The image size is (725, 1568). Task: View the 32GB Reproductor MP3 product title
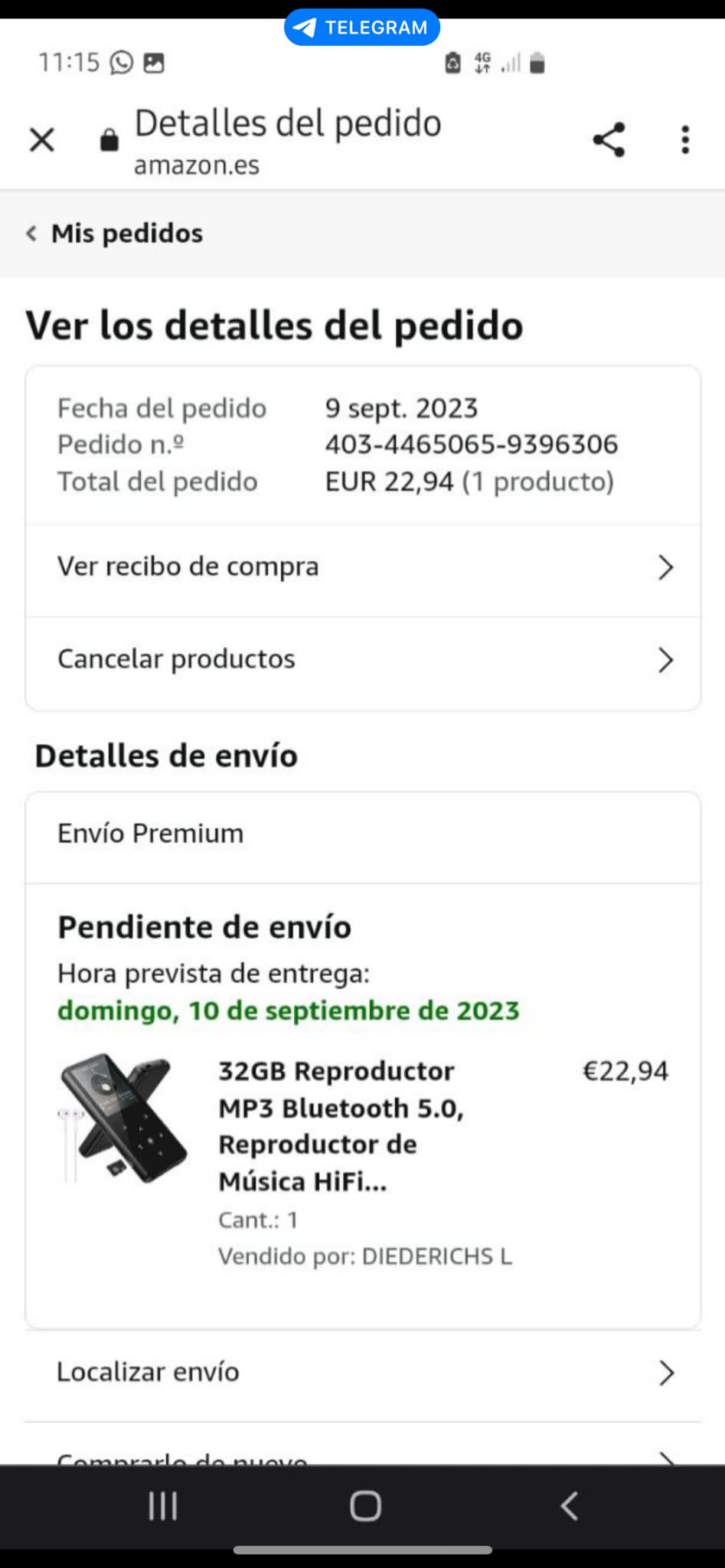click(341, 1125)
